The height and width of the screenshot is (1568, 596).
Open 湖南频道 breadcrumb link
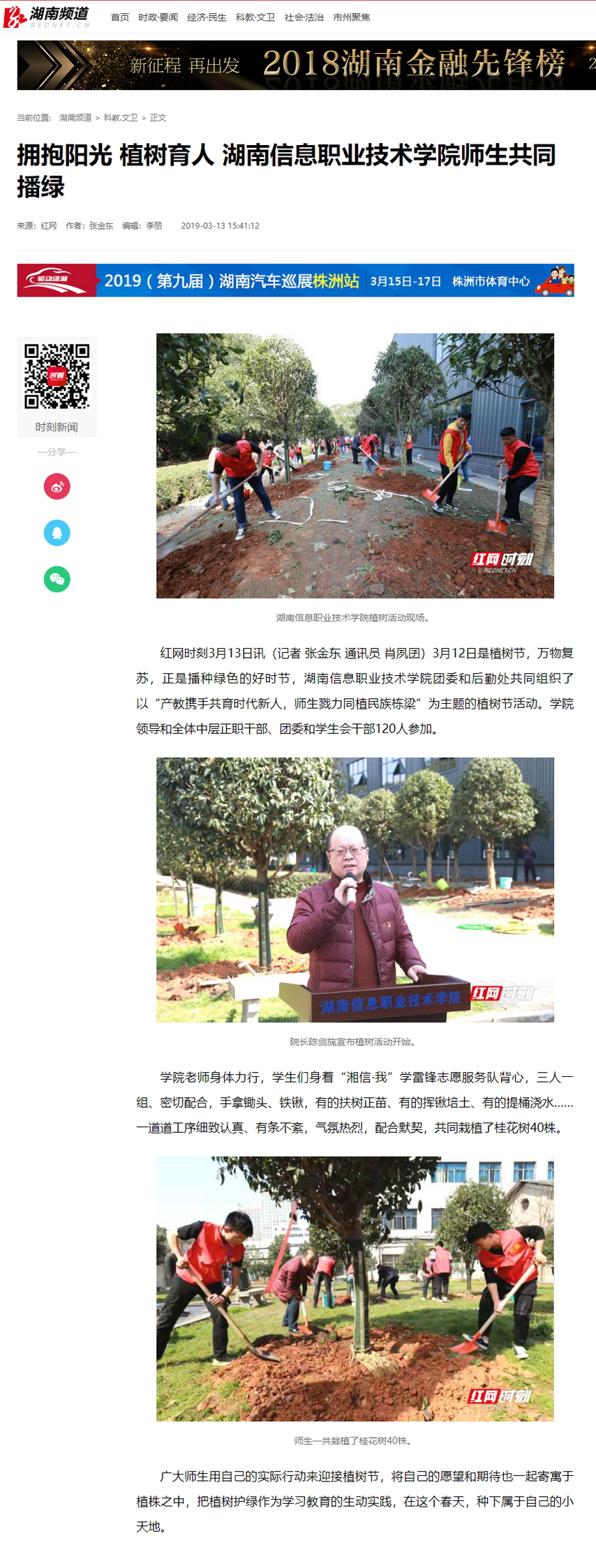[x=75, y=118]
